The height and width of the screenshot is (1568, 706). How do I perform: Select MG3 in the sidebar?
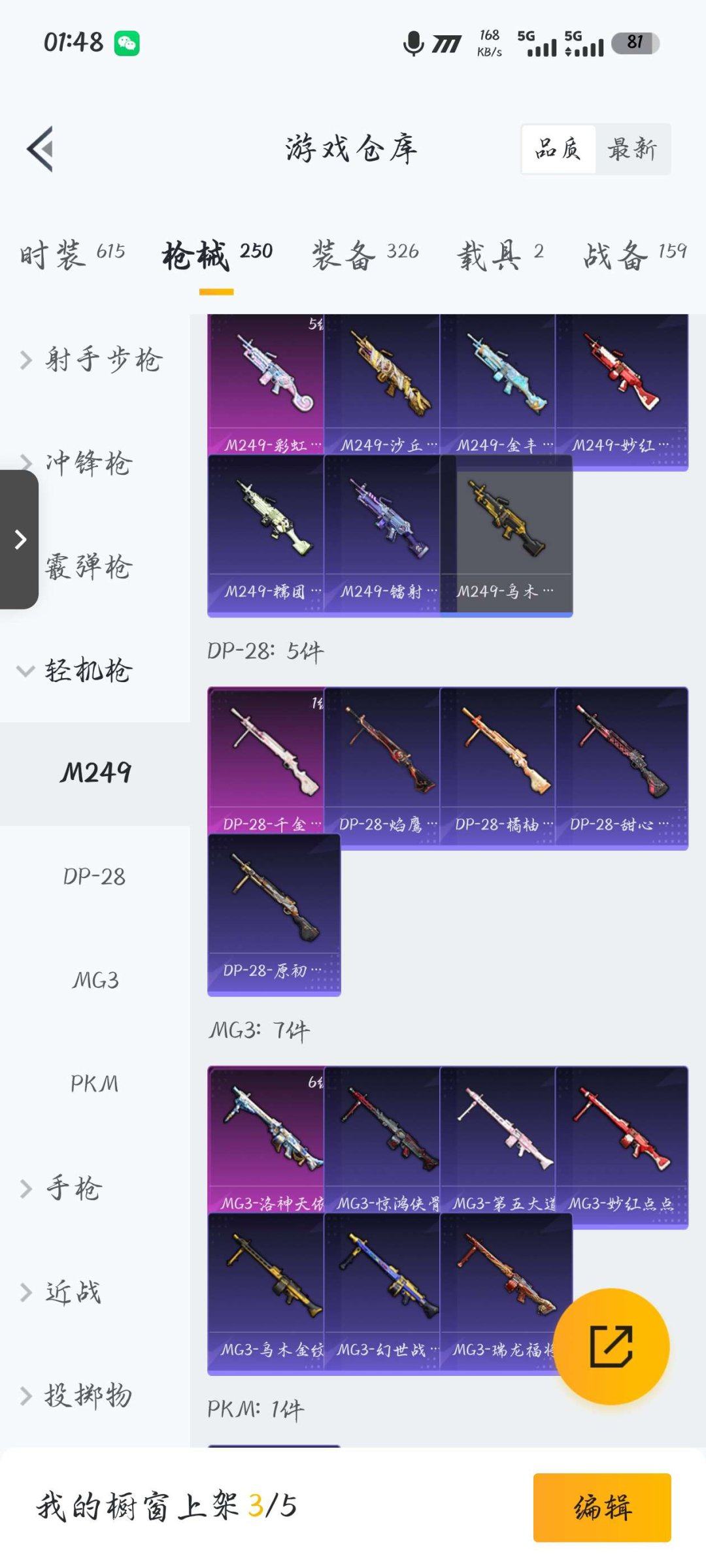click(95, 980)
